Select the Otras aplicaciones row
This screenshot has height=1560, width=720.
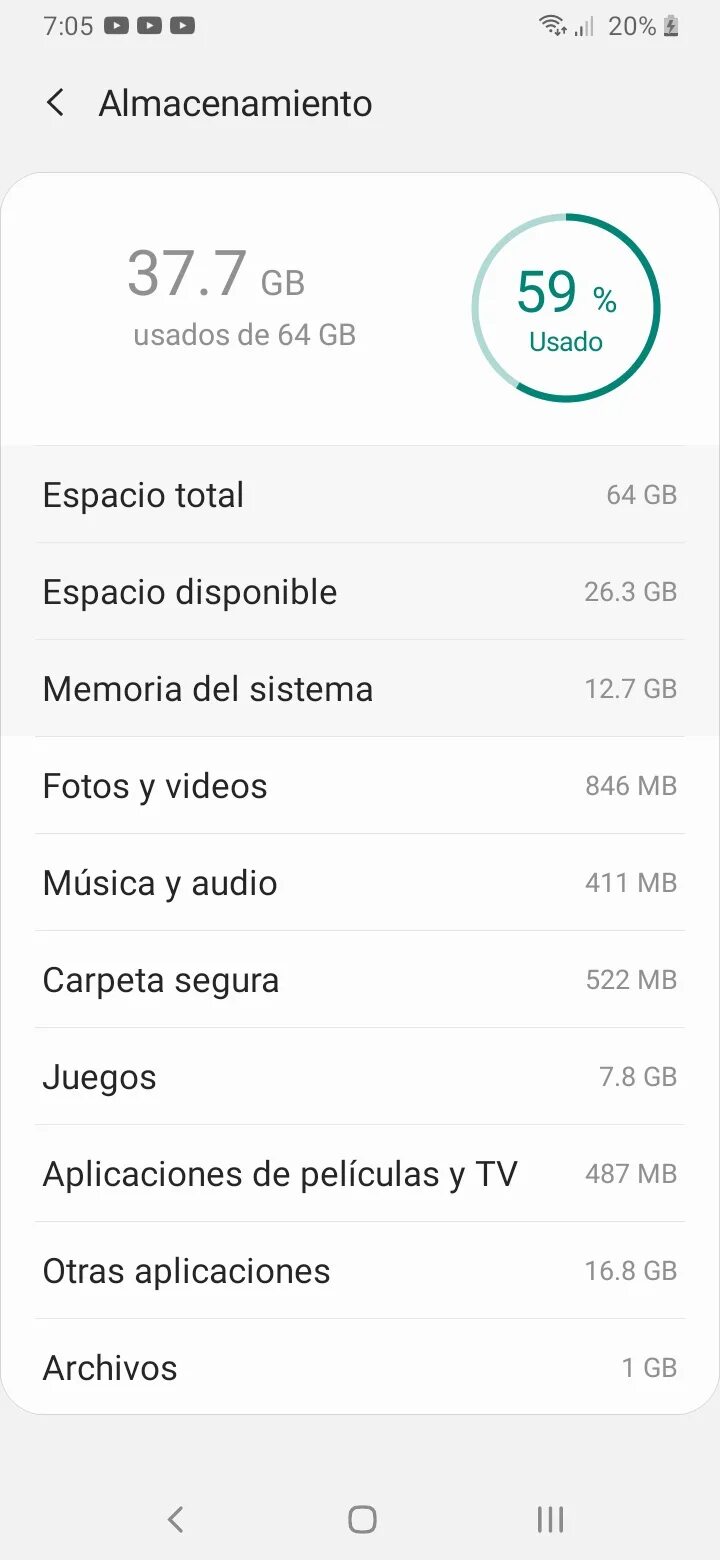(360, 1271)
